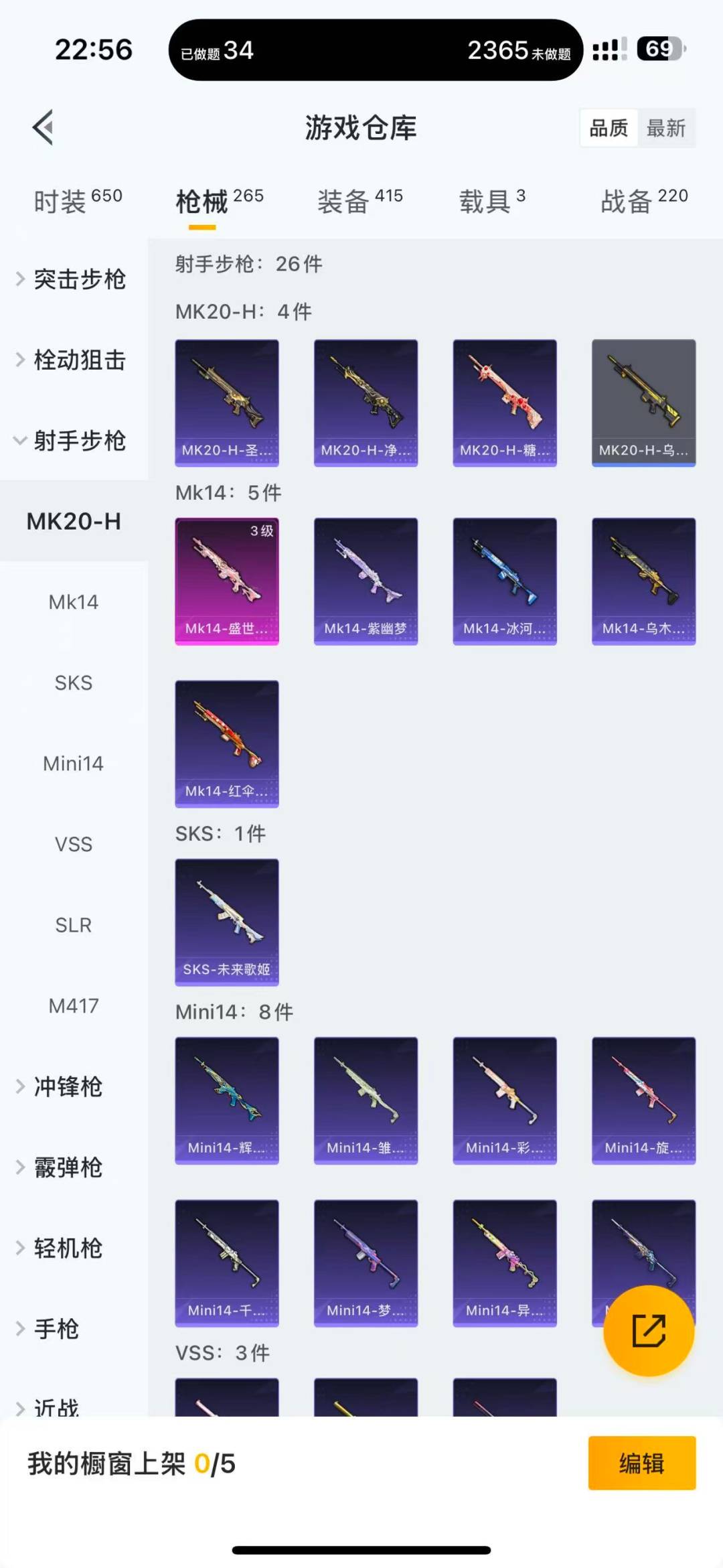This screenshot has height=1568, width=723.
Task: View the Mk14-紫幽梦 skin
Action: (x=366, y=581)
